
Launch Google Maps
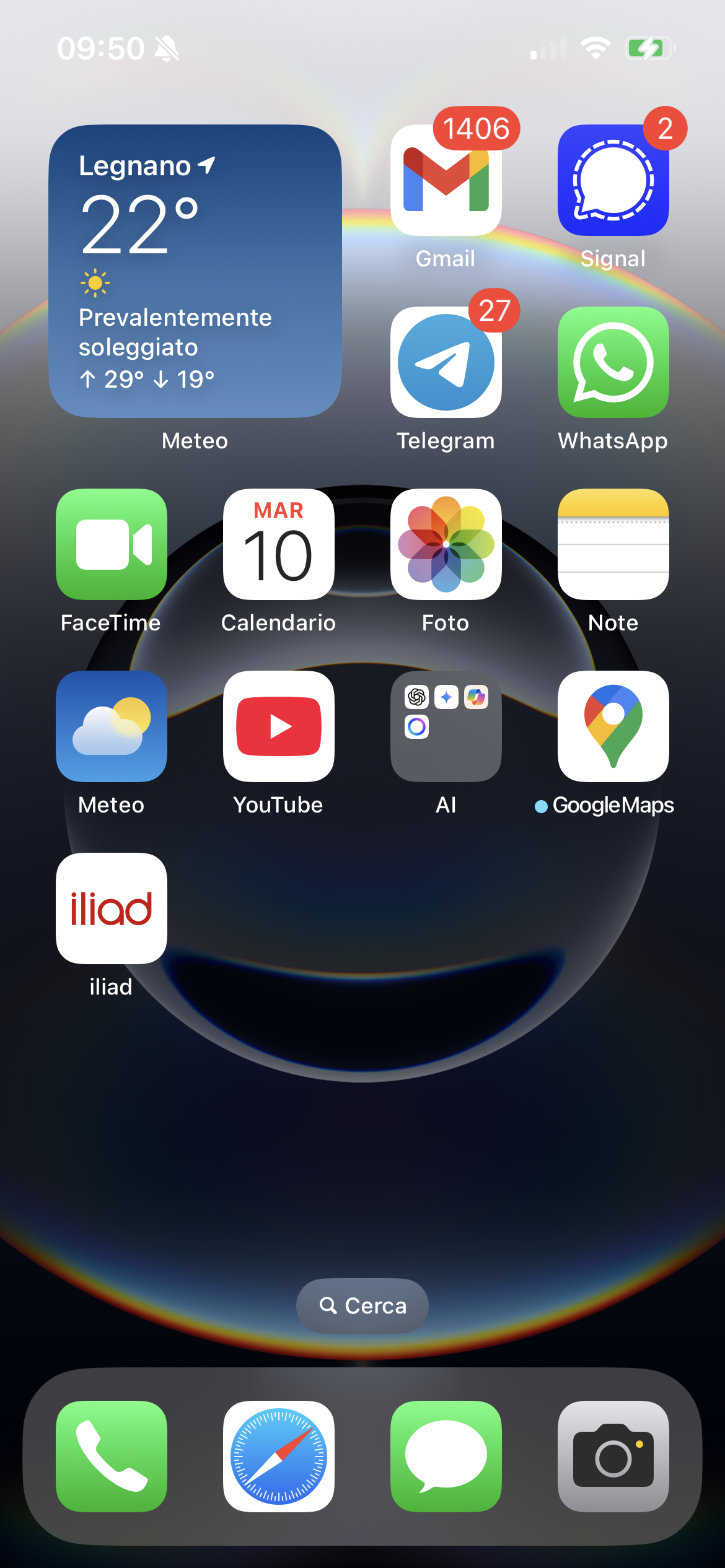(613, 726)
